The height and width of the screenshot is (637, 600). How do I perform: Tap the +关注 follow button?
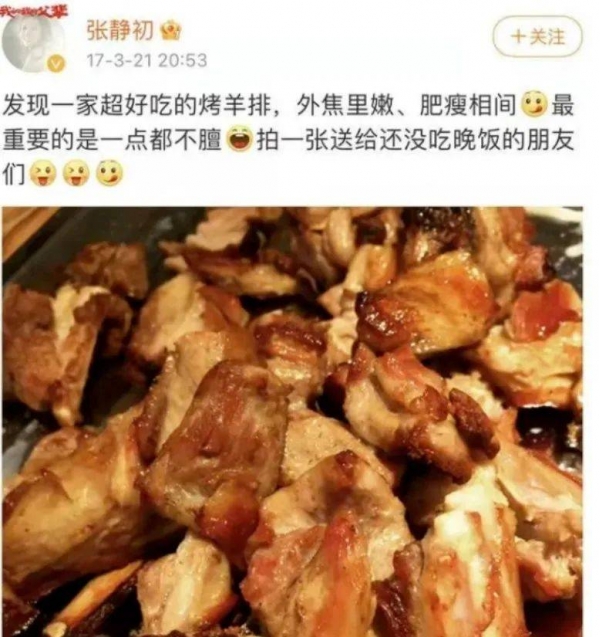tap(537, 37)
